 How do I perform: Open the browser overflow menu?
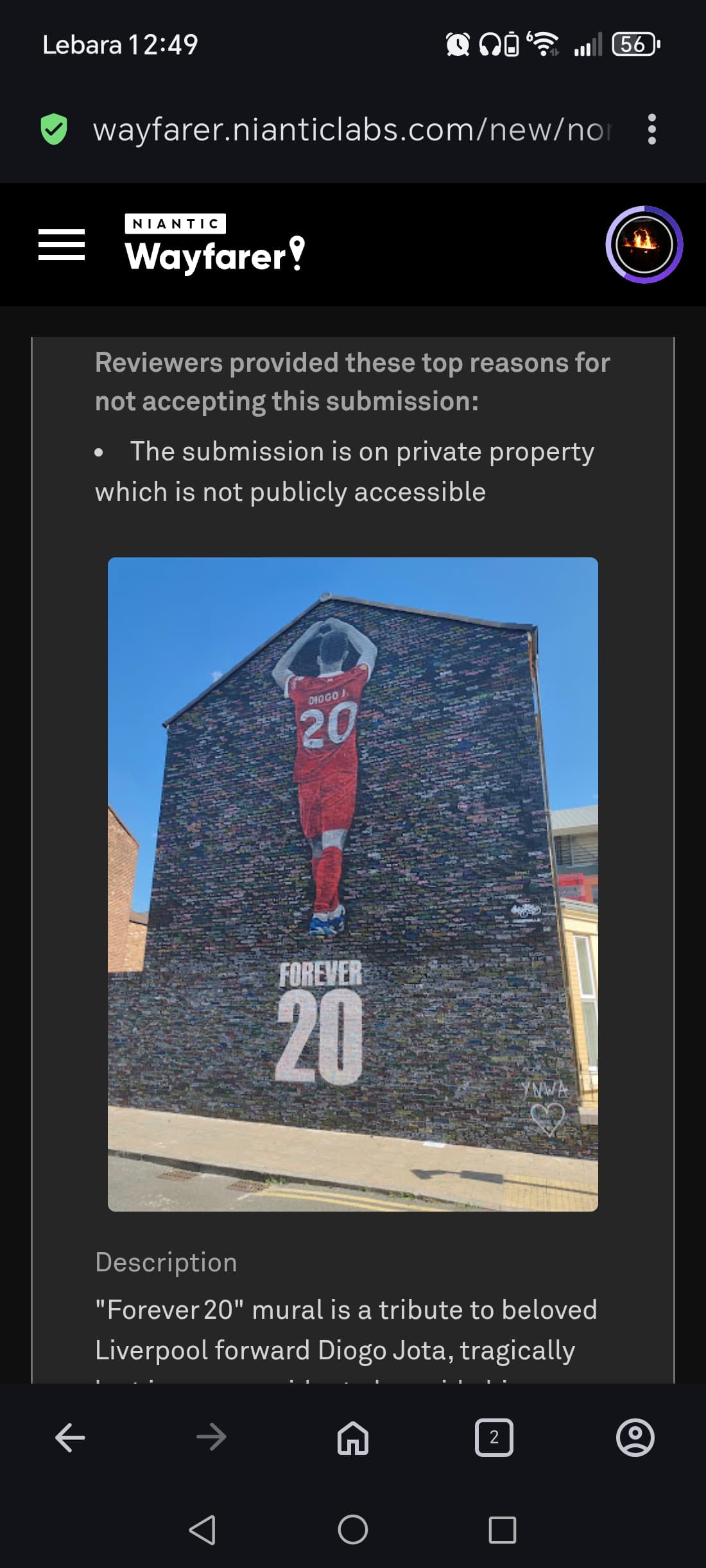pos(651,129)
